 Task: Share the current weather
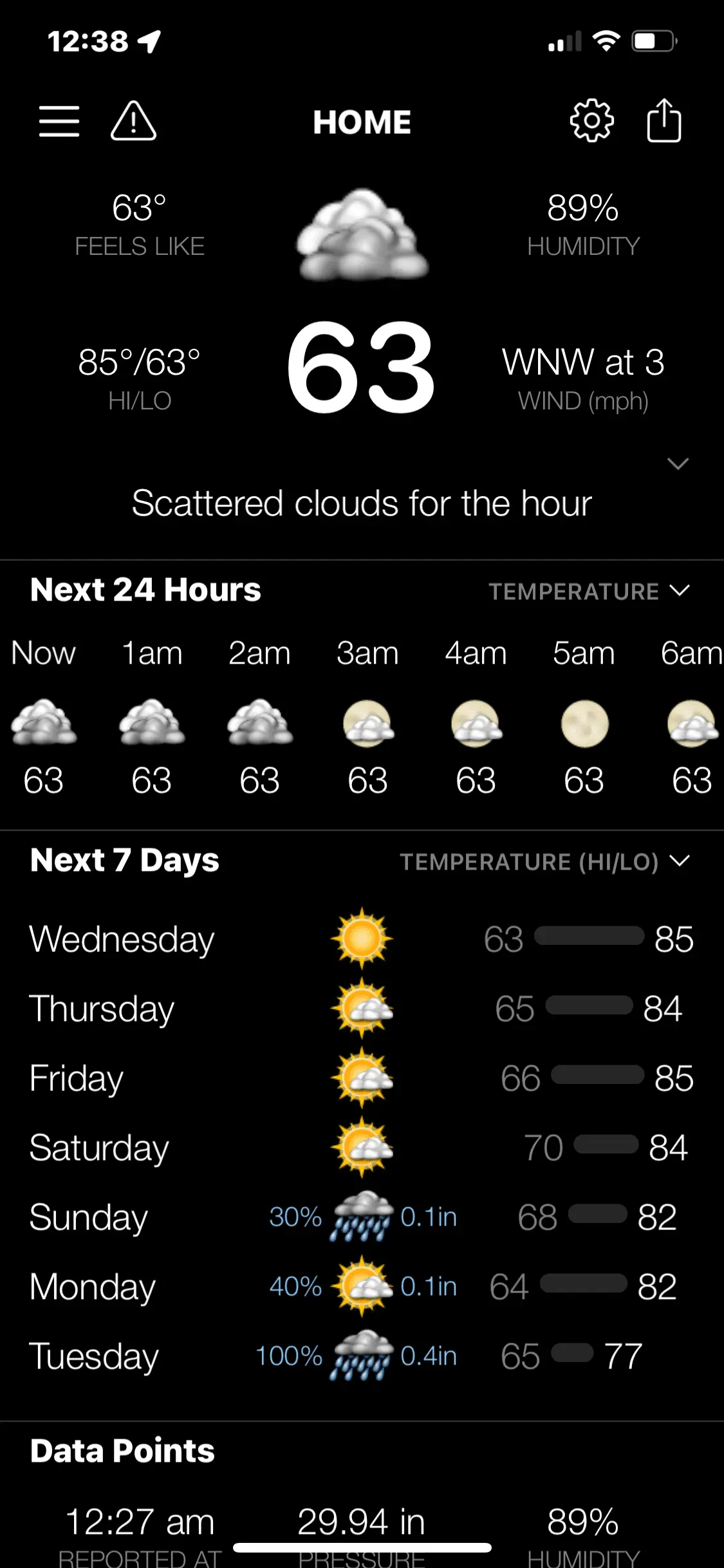[664, 121]
